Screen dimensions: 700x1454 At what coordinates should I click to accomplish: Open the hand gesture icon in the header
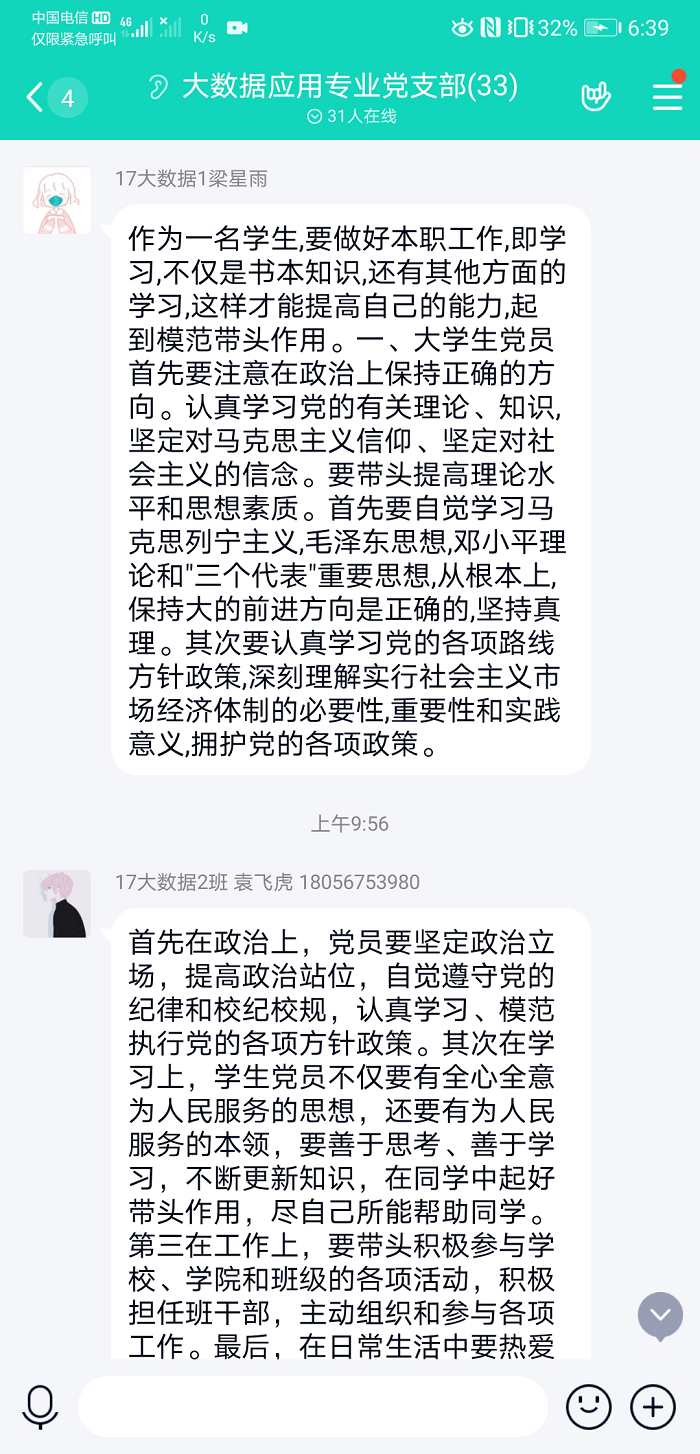596,97
